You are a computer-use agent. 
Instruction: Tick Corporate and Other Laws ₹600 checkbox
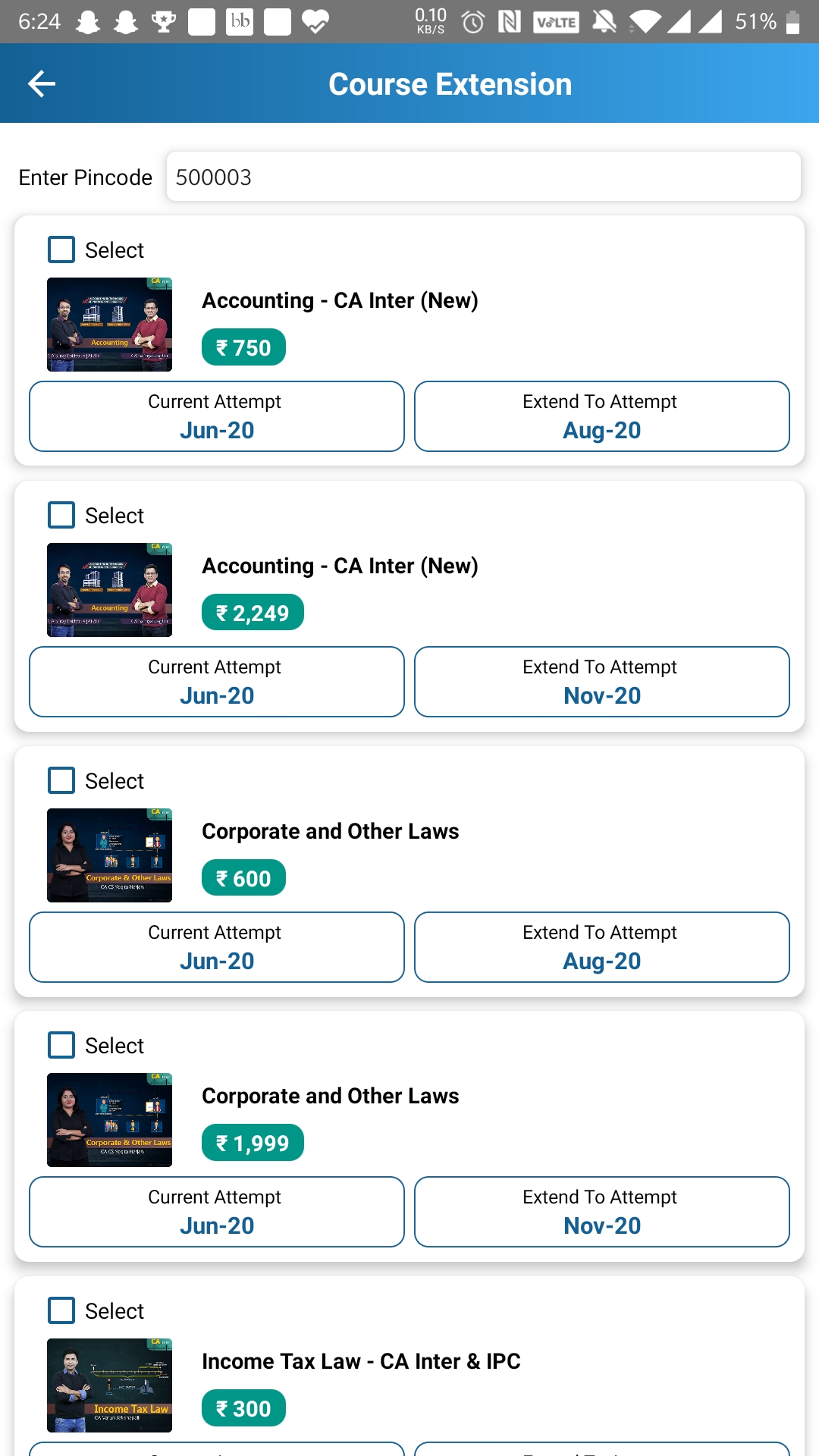coord(61,780)
